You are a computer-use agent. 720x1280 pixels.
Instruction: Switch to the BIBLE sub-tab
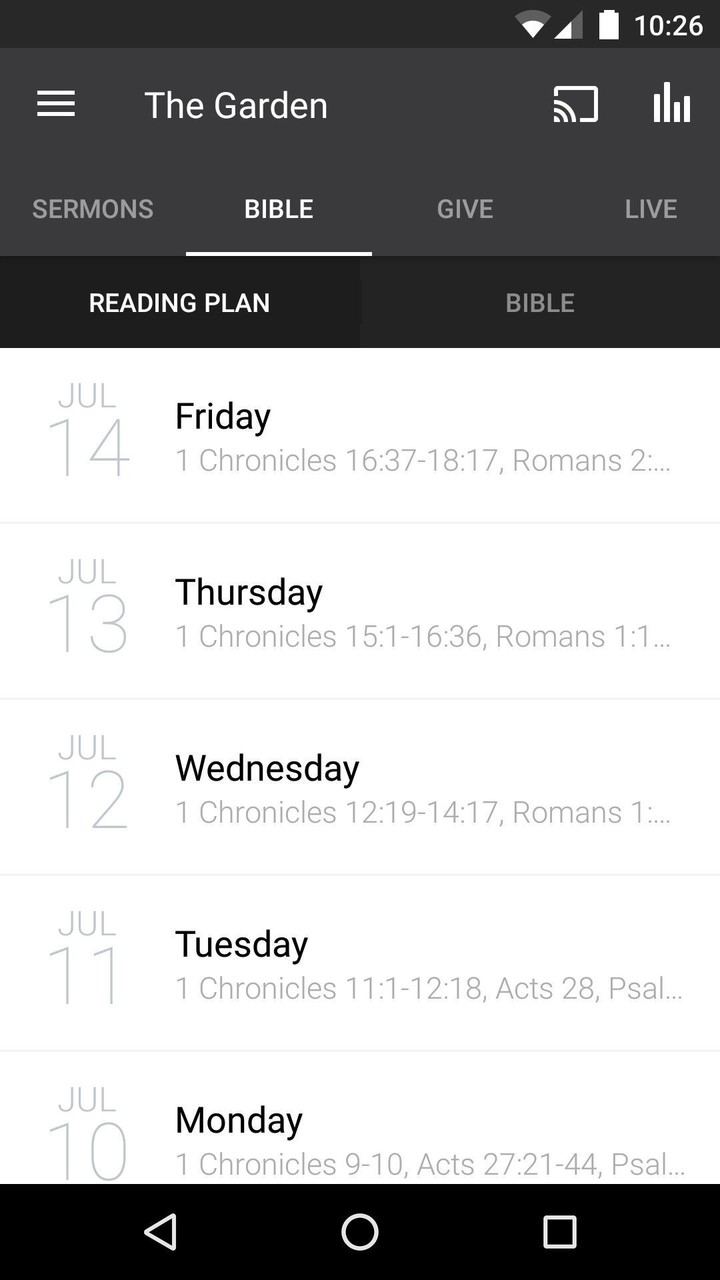click(540, 302)
